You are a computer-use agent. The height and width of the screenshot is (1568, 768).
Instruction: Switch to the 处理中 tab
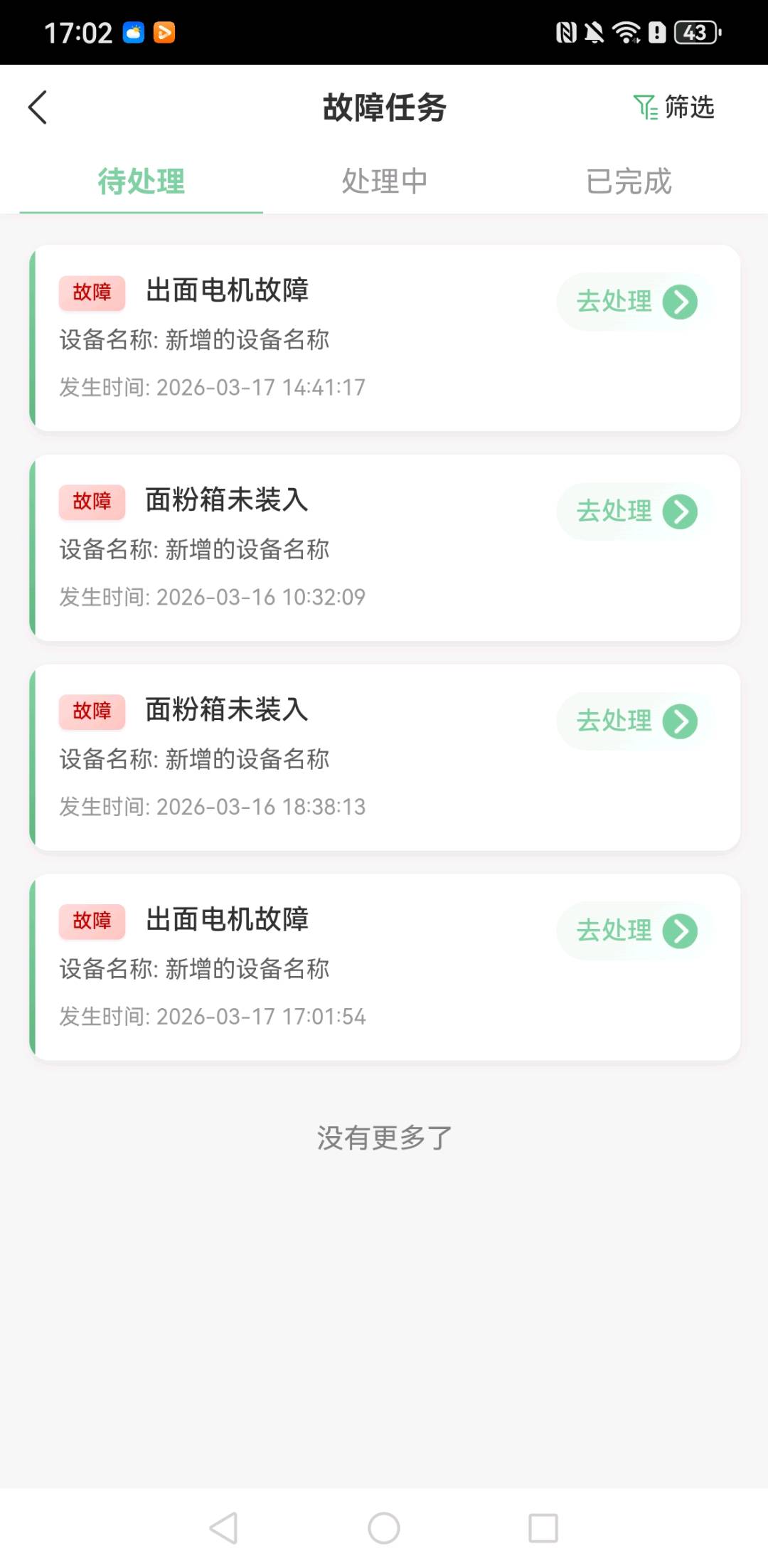click(x=384, y=181)
